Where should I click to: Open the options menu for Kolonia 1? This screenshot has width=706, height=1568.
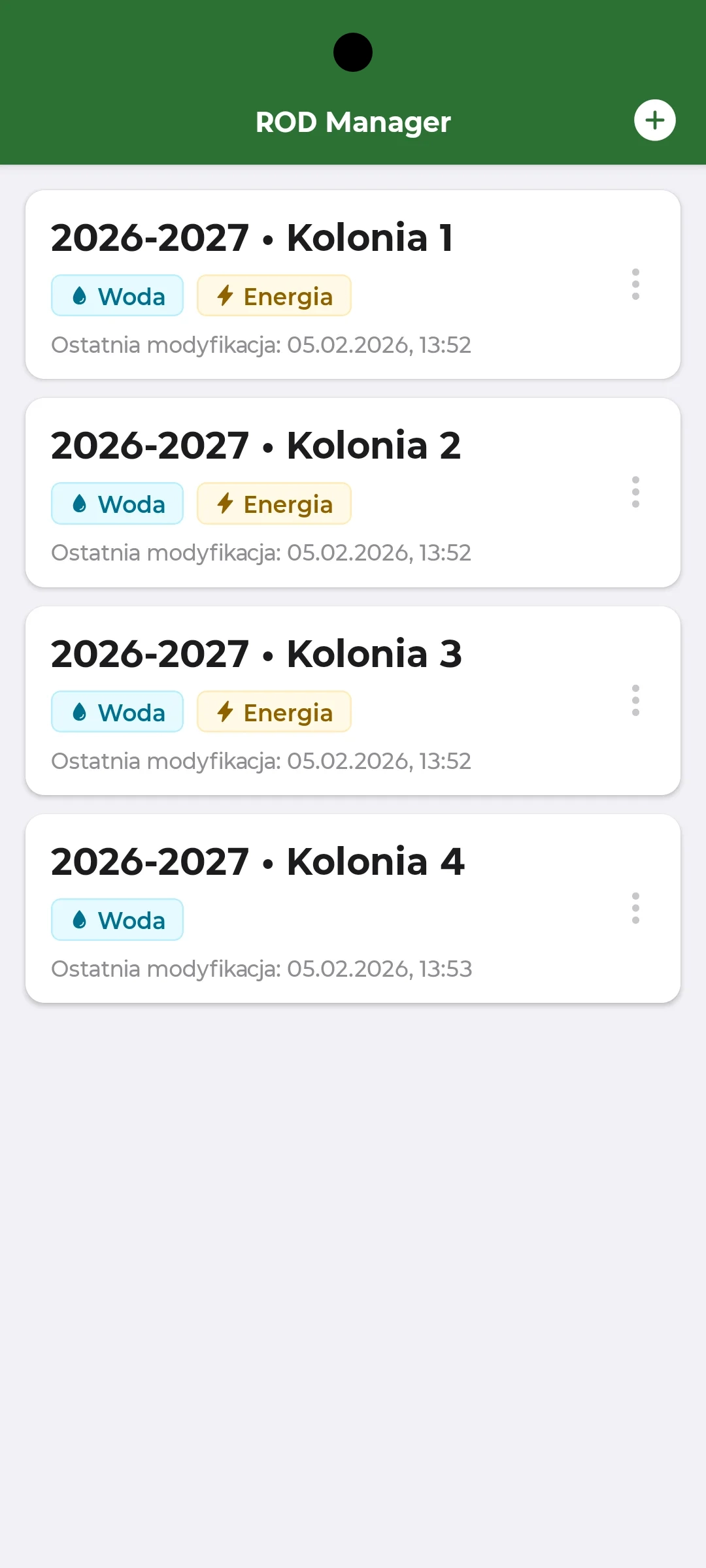636,284
